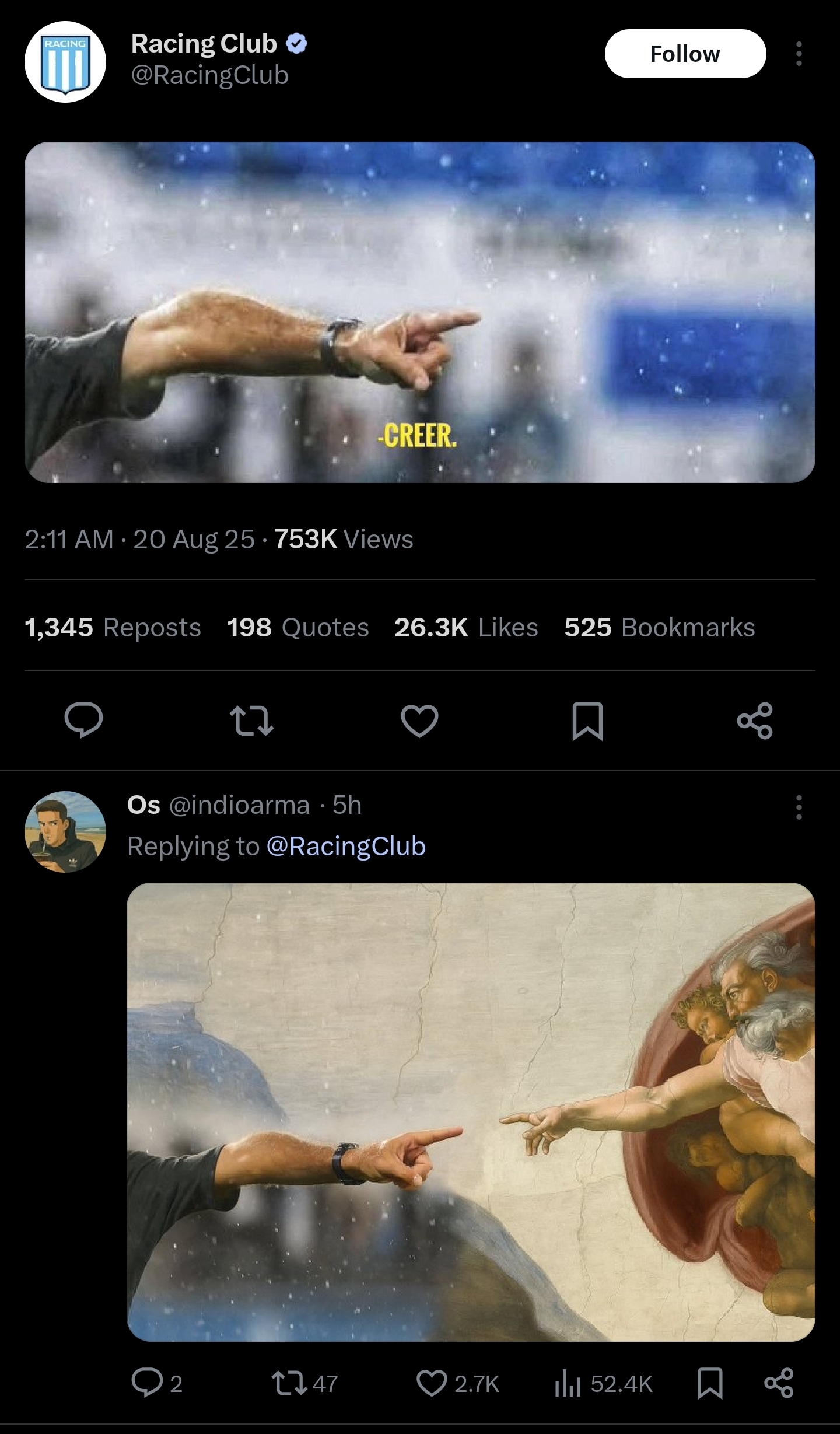The height and width of the screenshot is (1434, 840).
Task: Share Racing Club's post
Action: click(x=755, y=721)
